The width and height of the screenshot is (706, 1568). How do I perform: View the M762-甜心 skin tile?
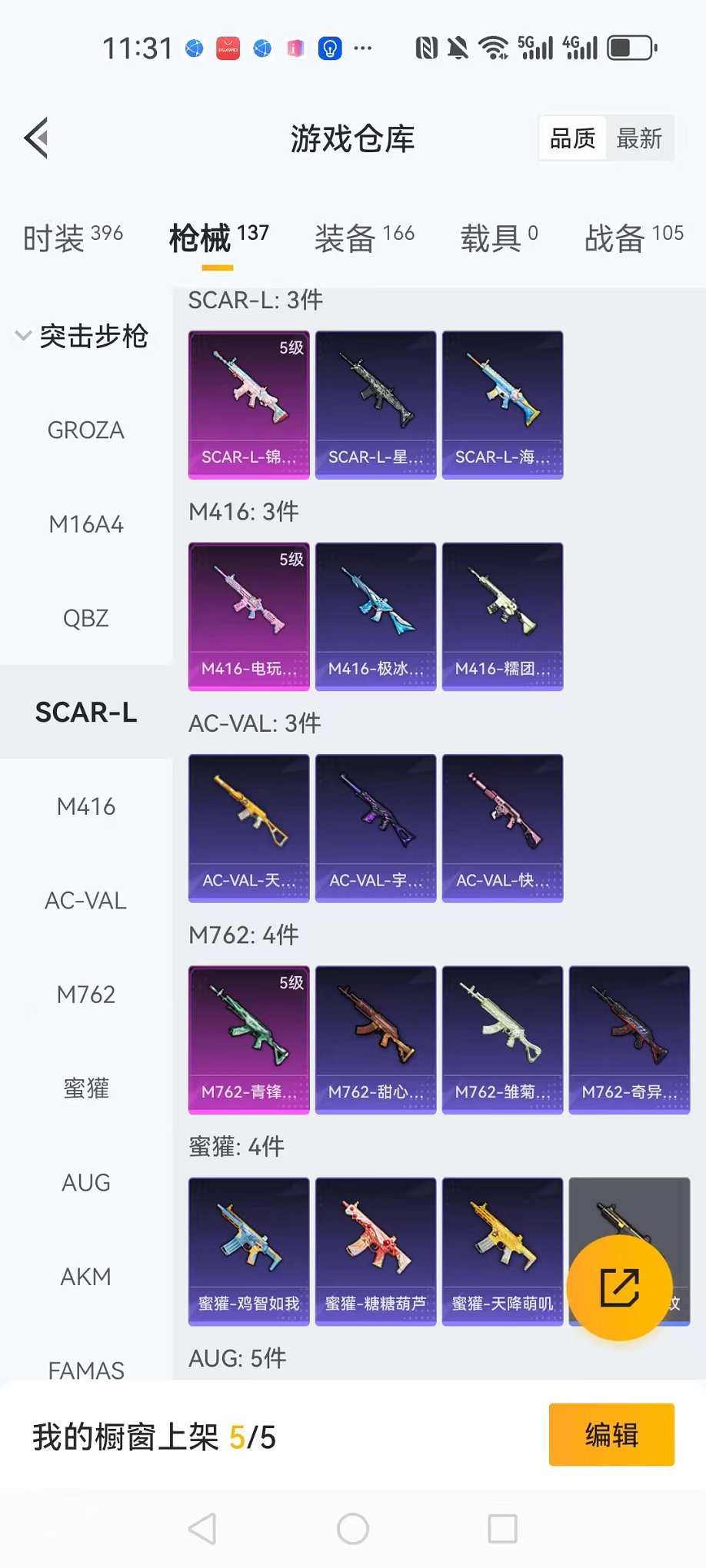click(x=375, y=1039)
